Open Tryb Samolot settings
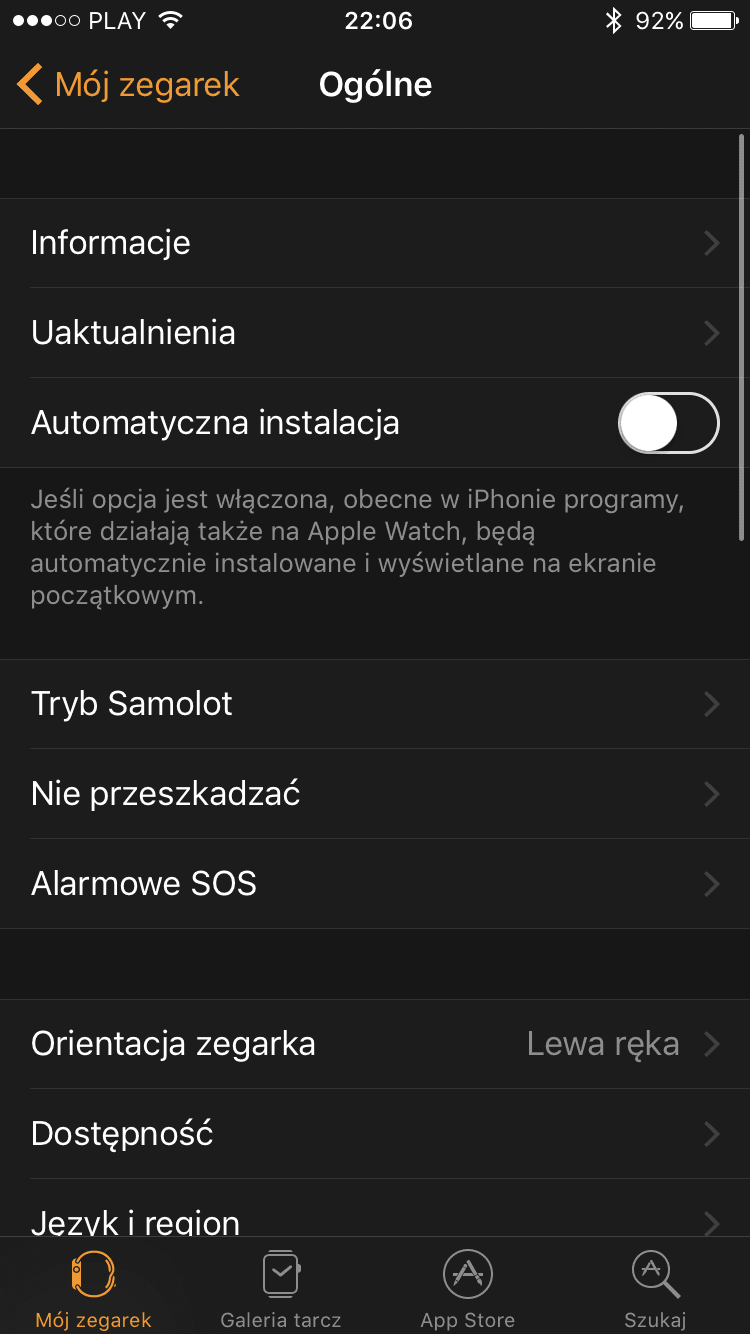 pyautogui.click(x=375, y=704)
